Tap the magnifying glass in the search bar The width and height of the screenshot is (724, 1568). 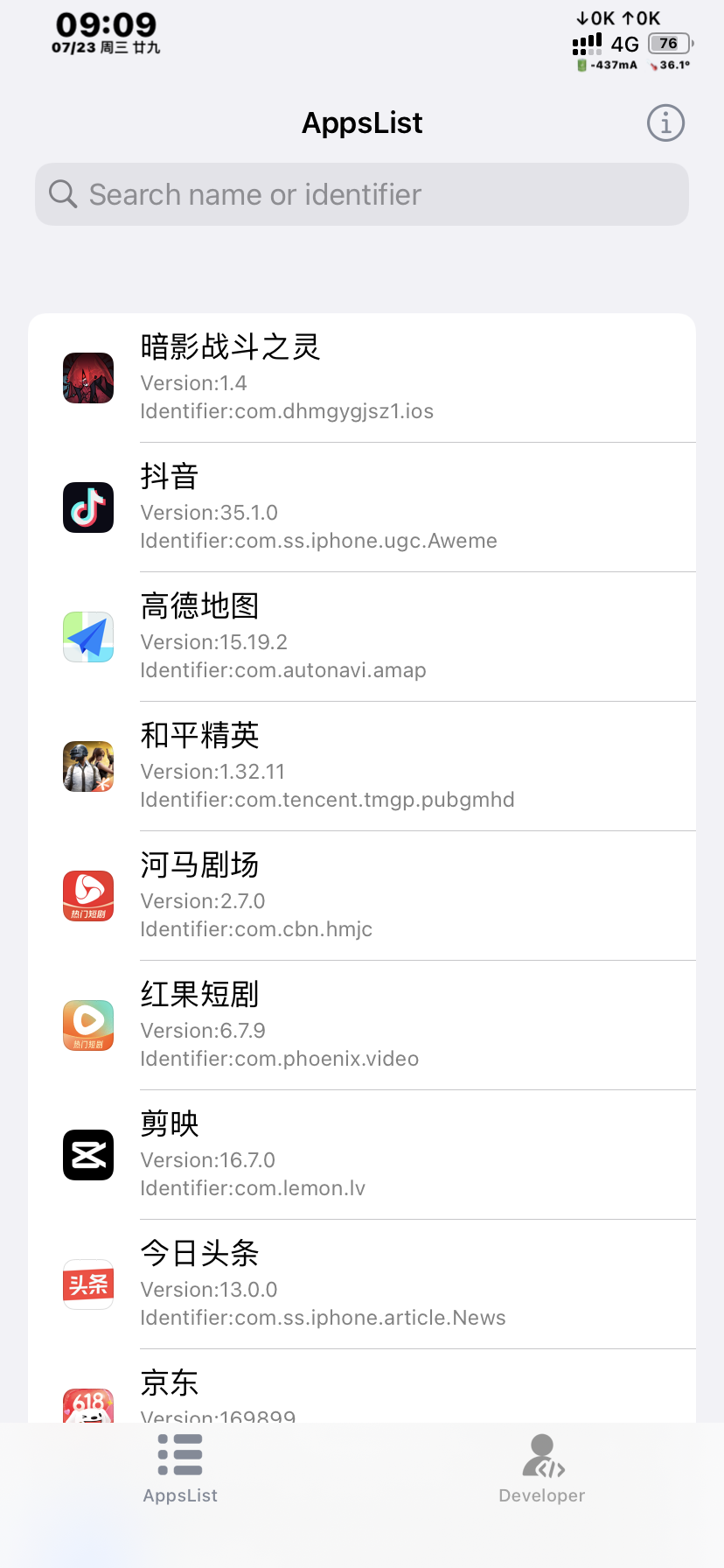point(61,193)
